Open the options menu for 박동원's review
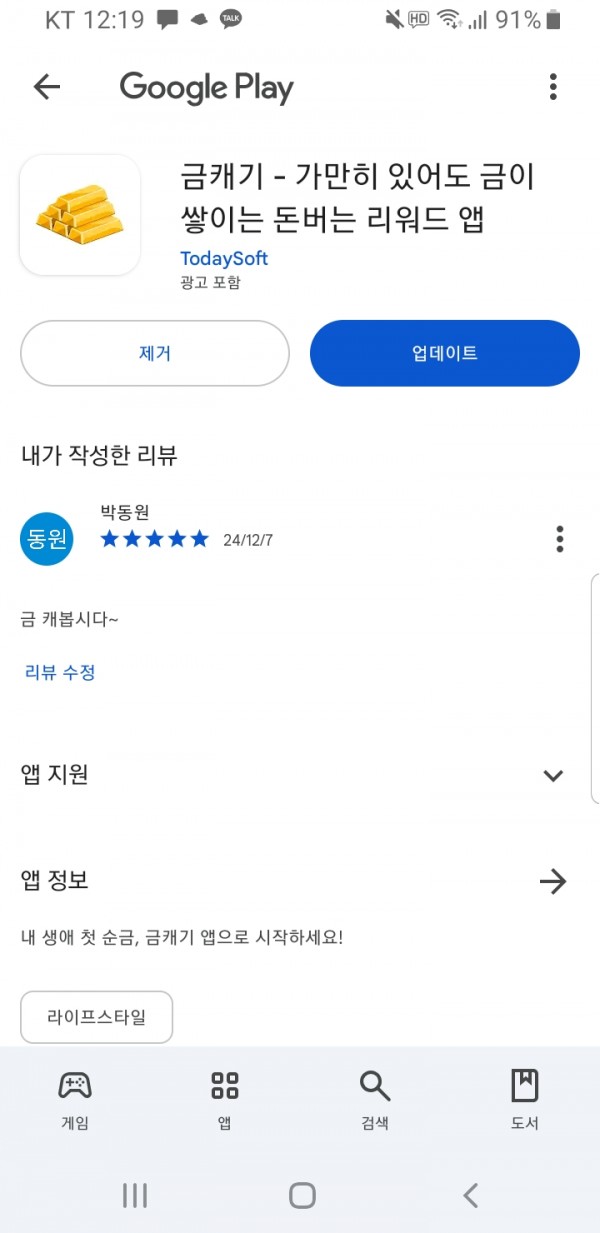Image resolution: width=600 pixels, height=1233 pixels. [x=559, y=539]
